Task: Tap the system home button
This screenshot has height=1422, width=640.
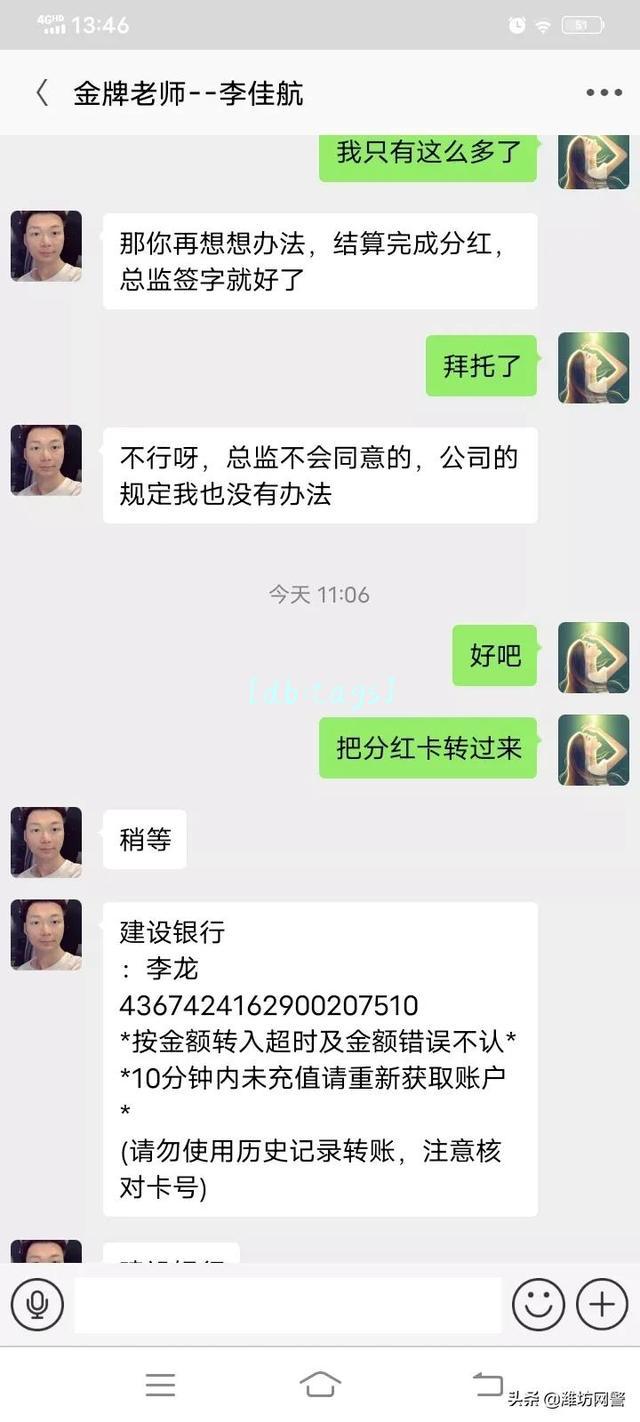Action: point(320,1384)
